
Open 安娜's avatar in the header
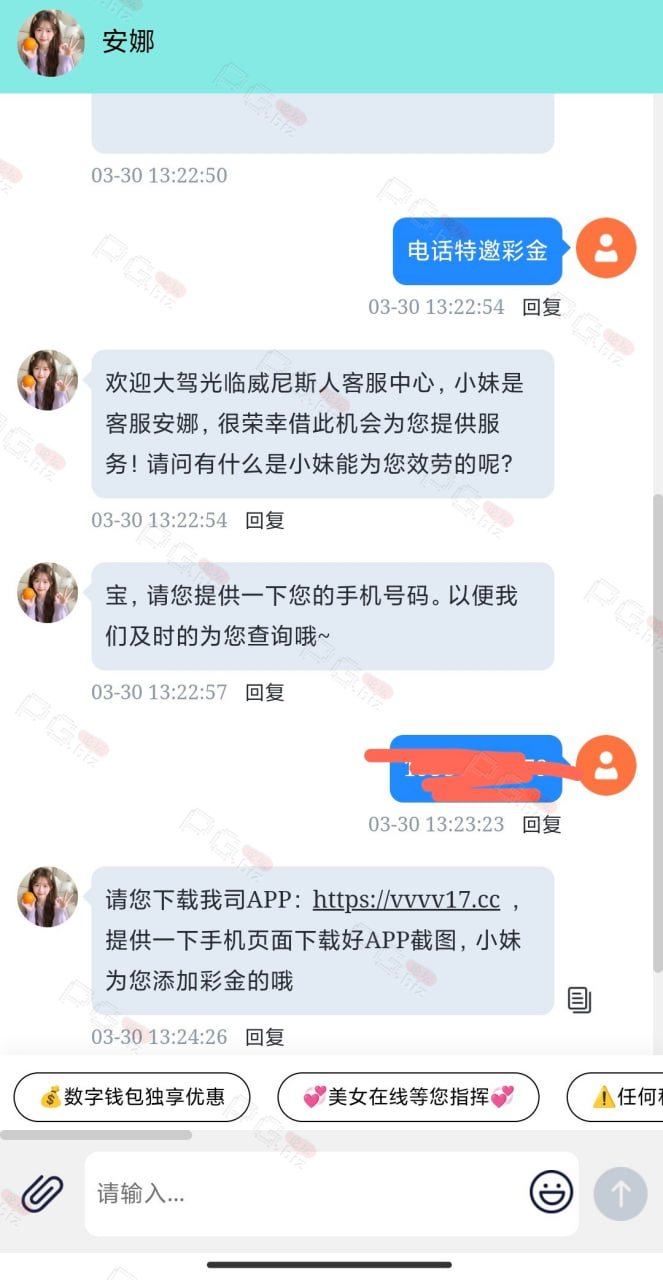click(51, 43)
